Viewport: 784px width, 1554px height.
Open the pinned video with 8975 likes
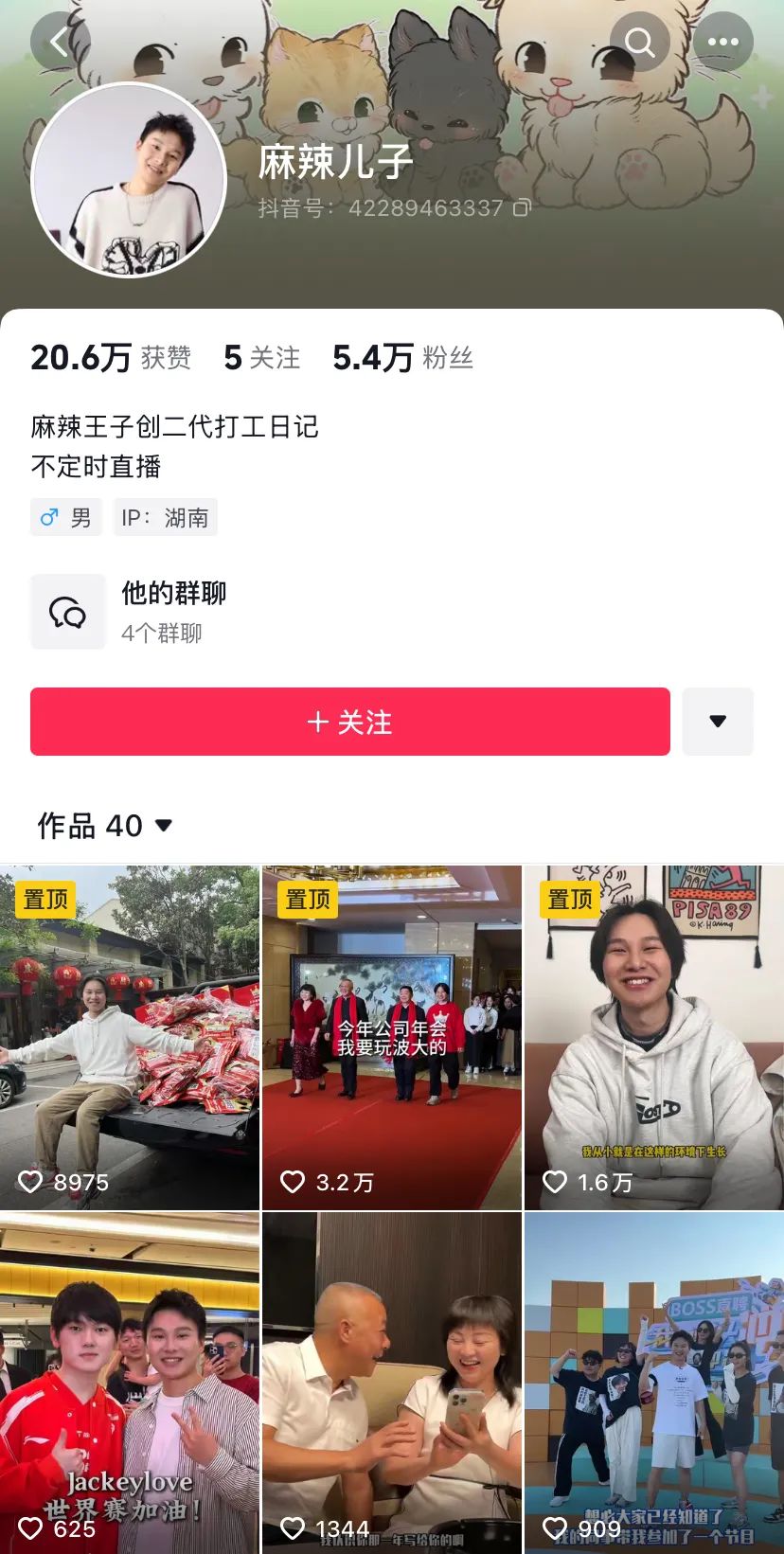click(130, 1038)
